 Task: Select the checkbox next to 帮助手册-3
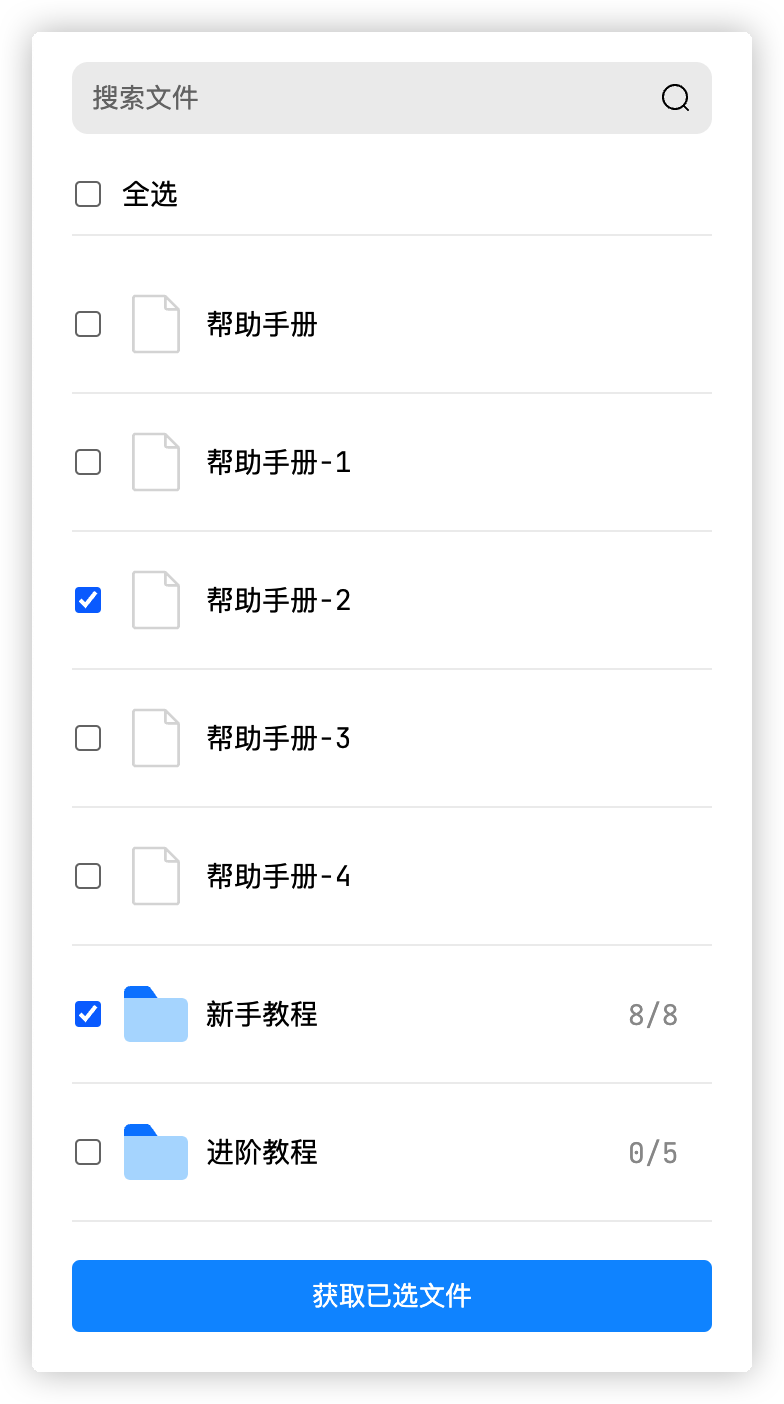click(88, 738)
